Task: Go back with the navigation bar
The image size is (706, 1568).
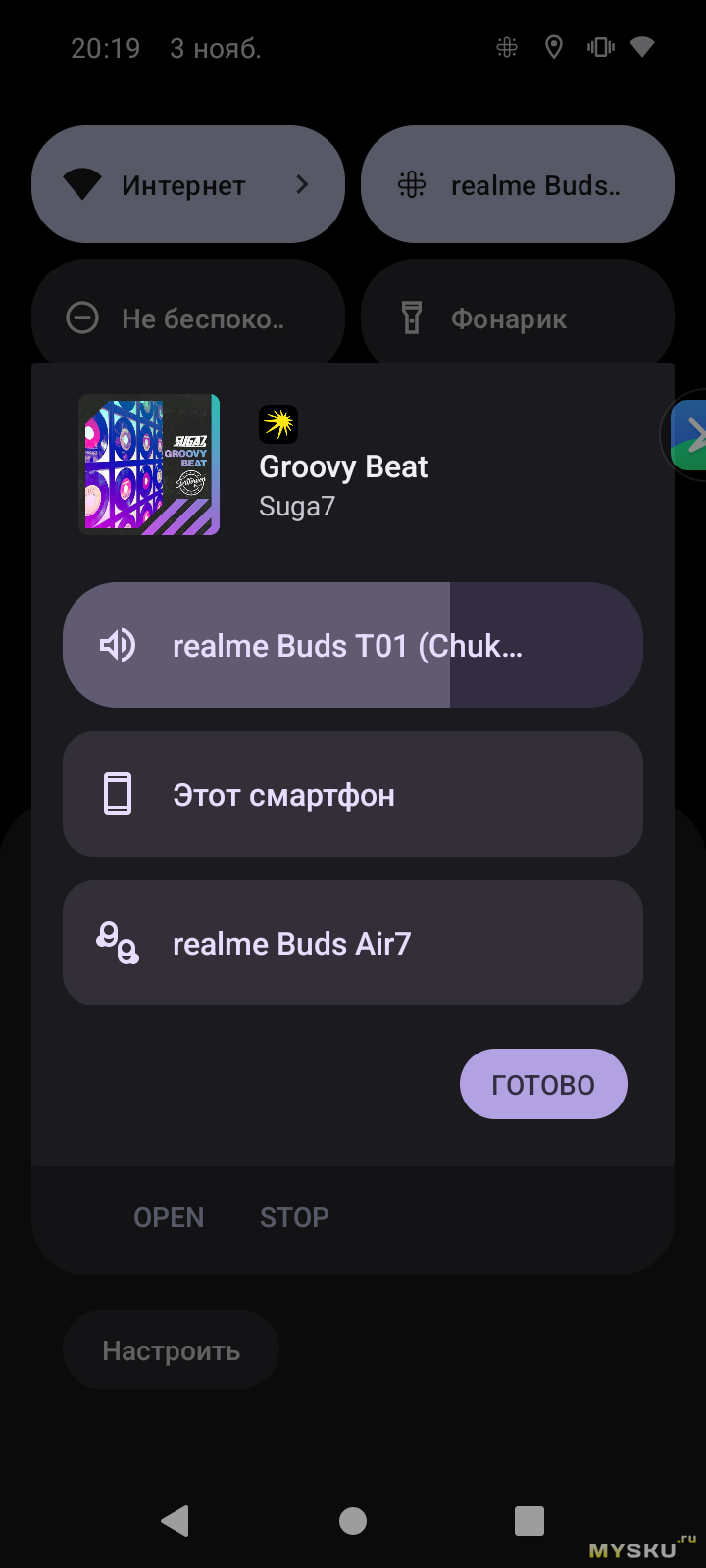Action: click(x=175, y=1520)
